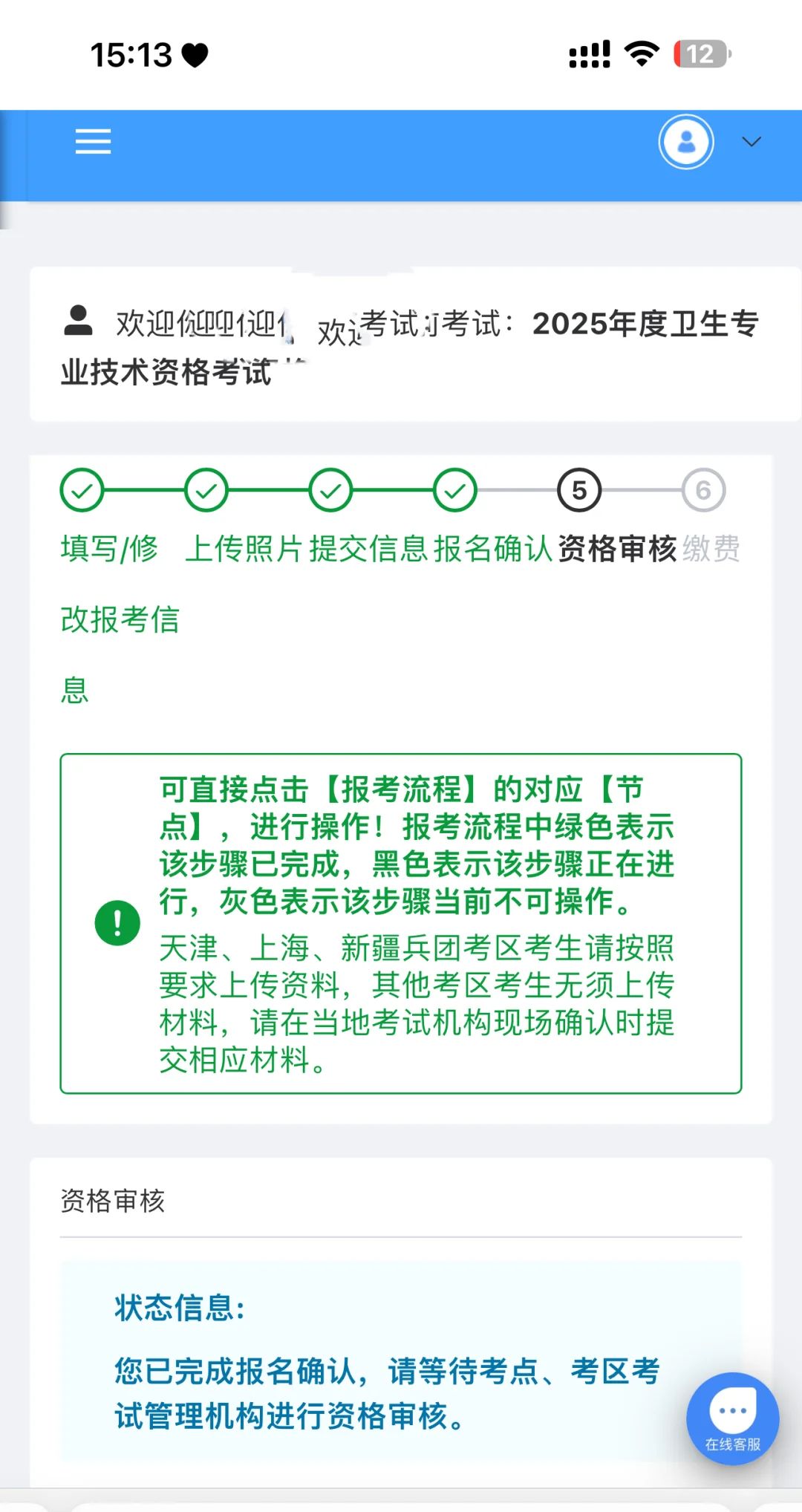
Task: Open the hamburger navigation menu
Action: [x=93, y=141]
